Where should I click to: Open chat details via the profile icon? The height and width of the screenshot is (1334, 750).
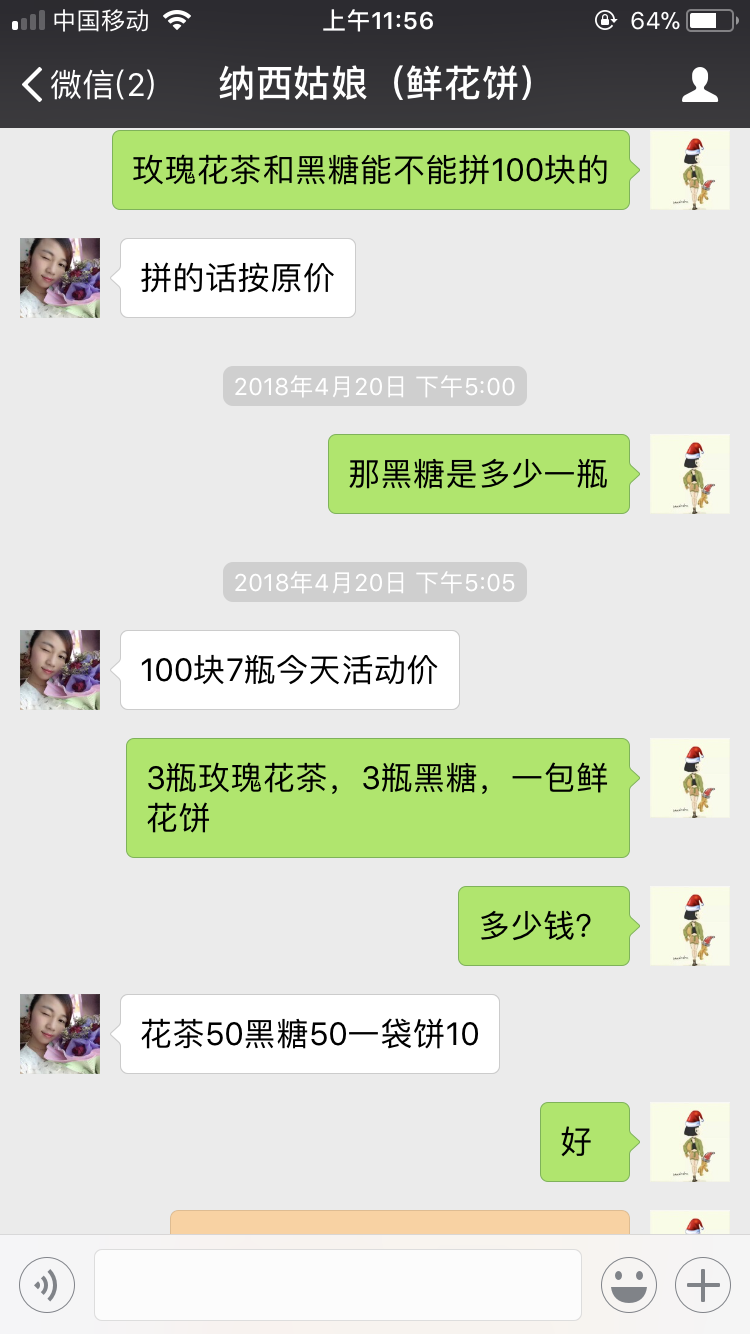click(x=699, y=85)
